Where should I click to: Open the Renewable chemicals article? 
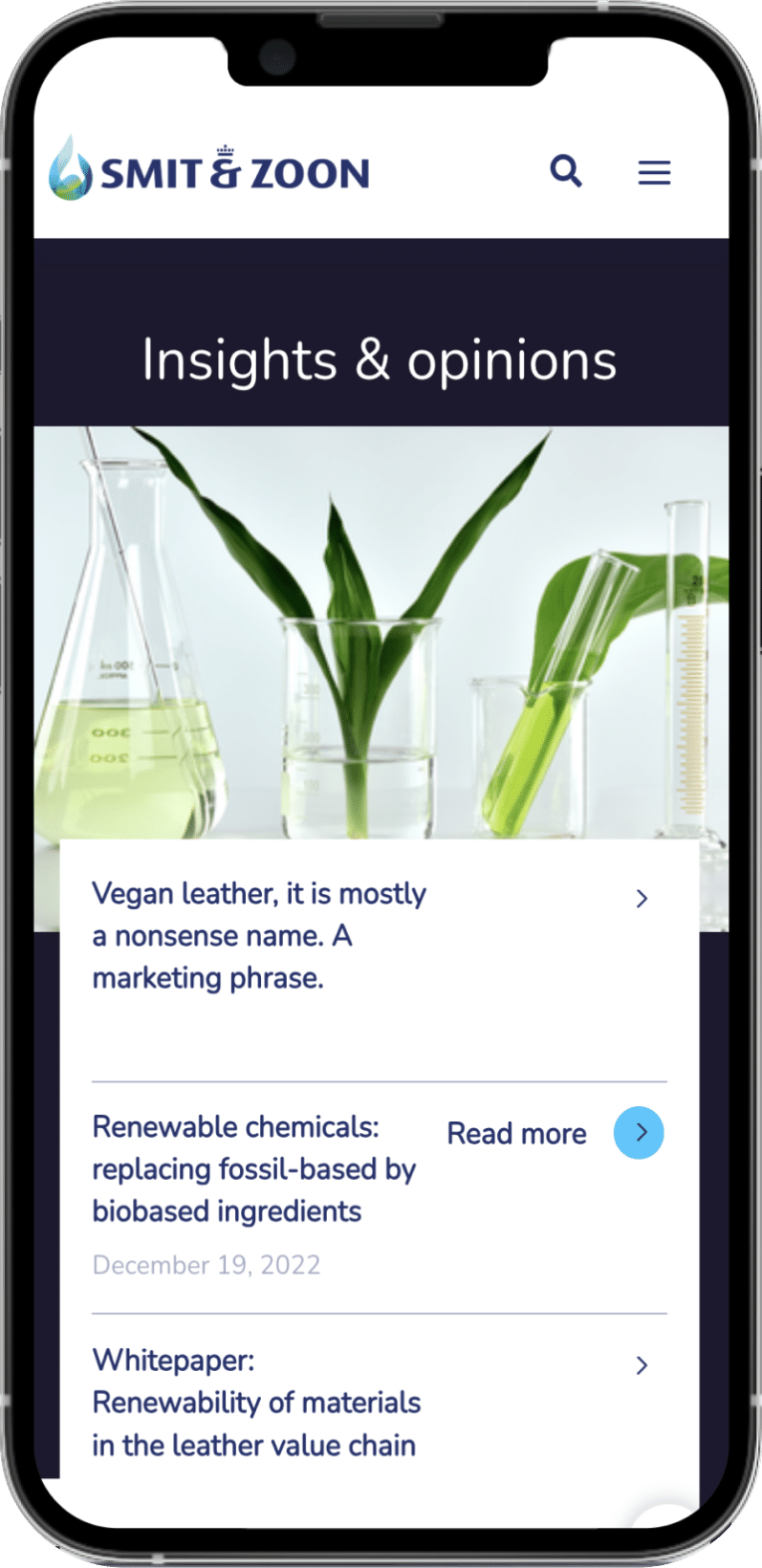pyautogui.click(x=253, y=1168)
